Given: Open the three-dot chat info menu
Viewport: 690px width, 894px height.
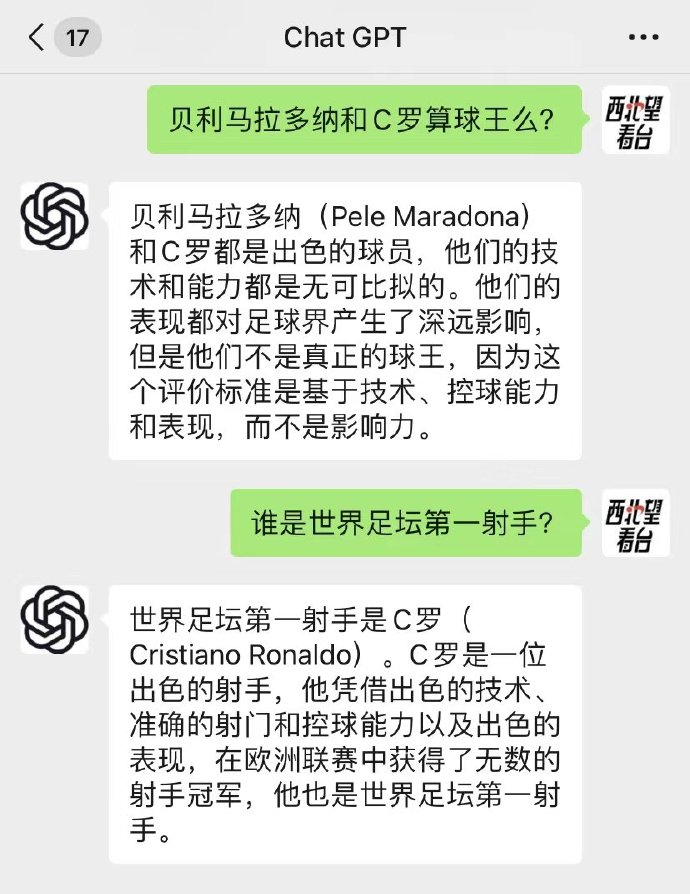Looking at the screenshot, I should click(x=643, y=38).
